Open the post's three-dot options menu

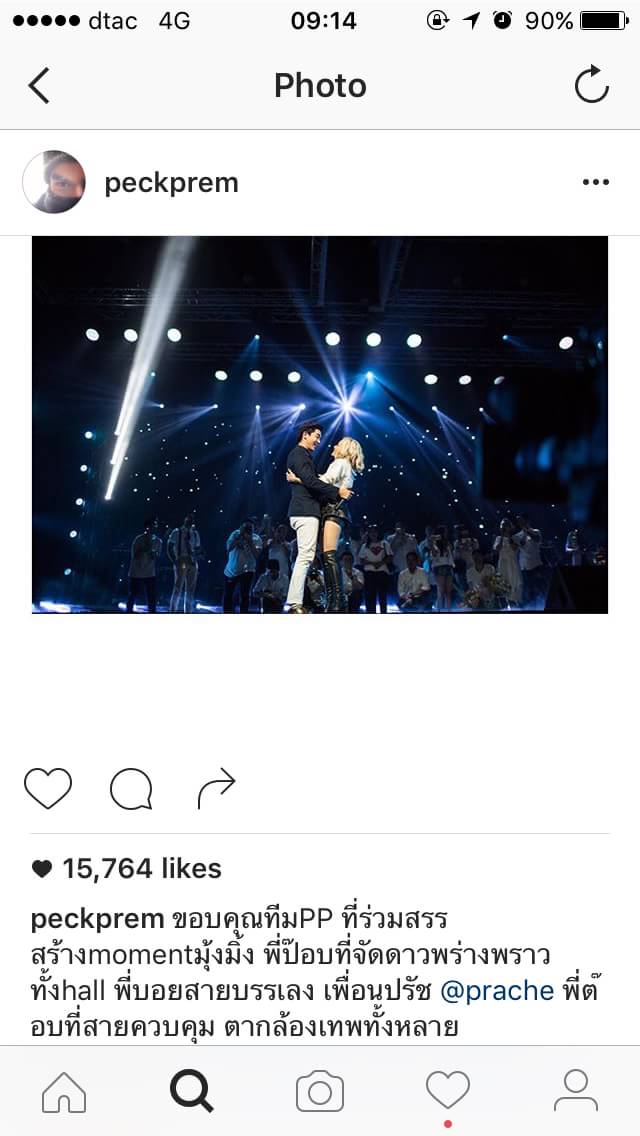click(595, 182)
